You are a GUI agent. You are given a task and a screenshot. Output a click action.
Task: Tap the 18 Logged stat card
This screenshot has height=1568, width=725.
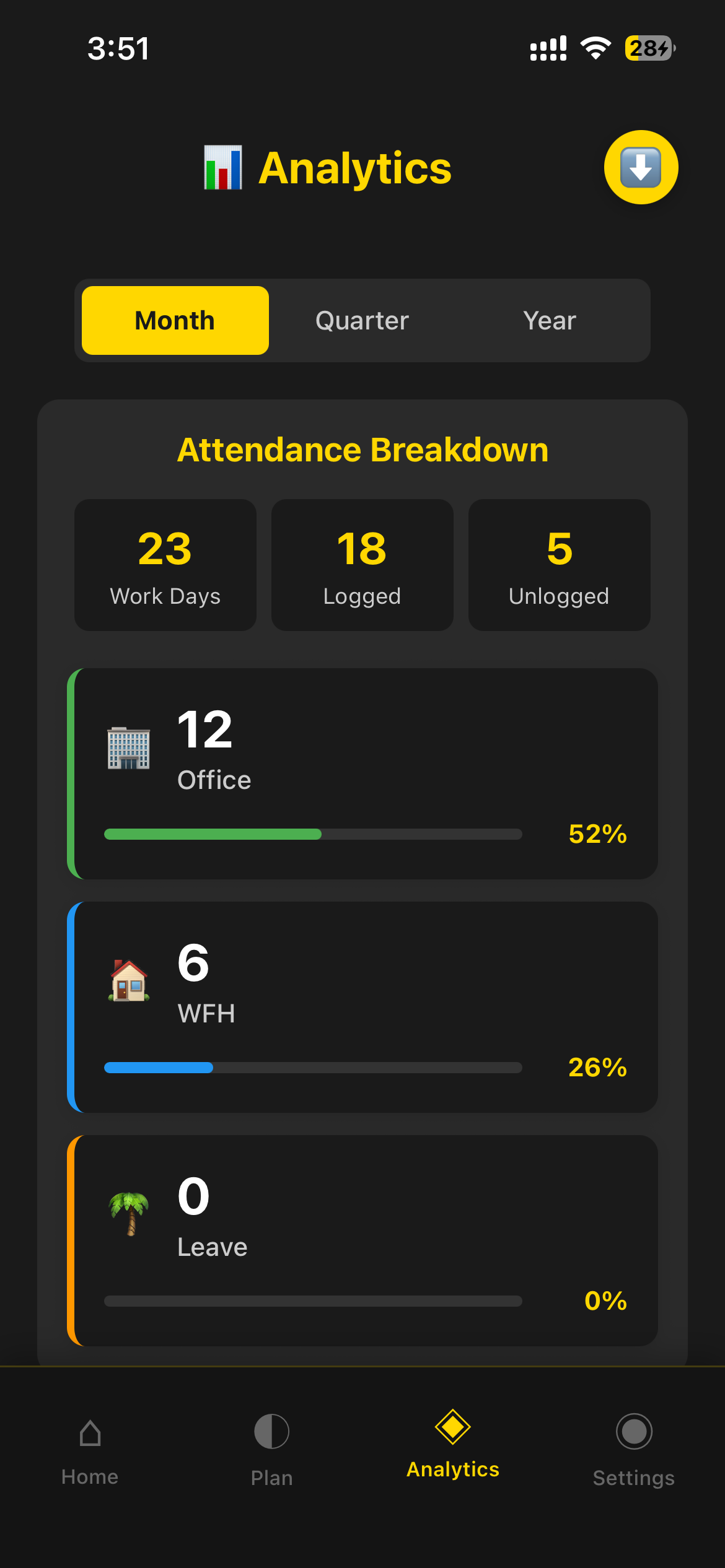click(x=362, y=564)
